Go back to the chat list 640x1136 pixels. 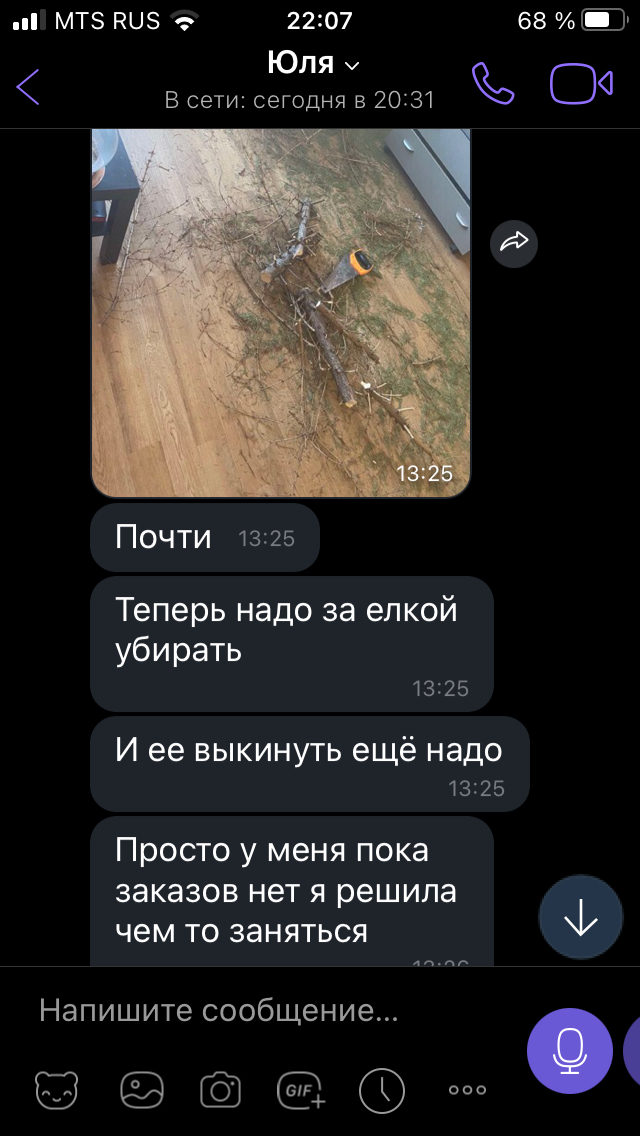(28, 86)
